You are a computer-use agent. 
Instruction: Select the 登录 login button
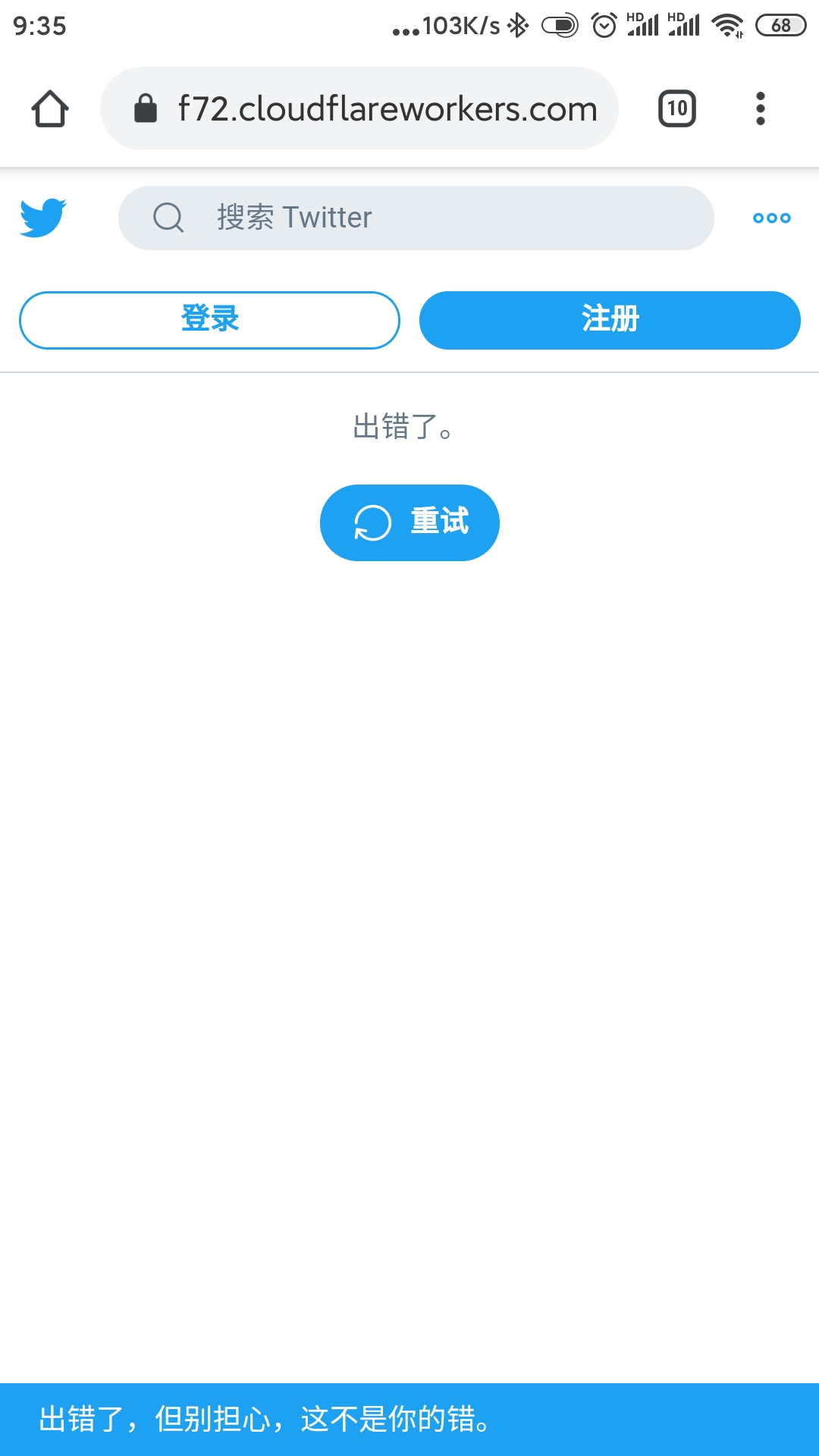pyautogui.click(x=209, y=320)
